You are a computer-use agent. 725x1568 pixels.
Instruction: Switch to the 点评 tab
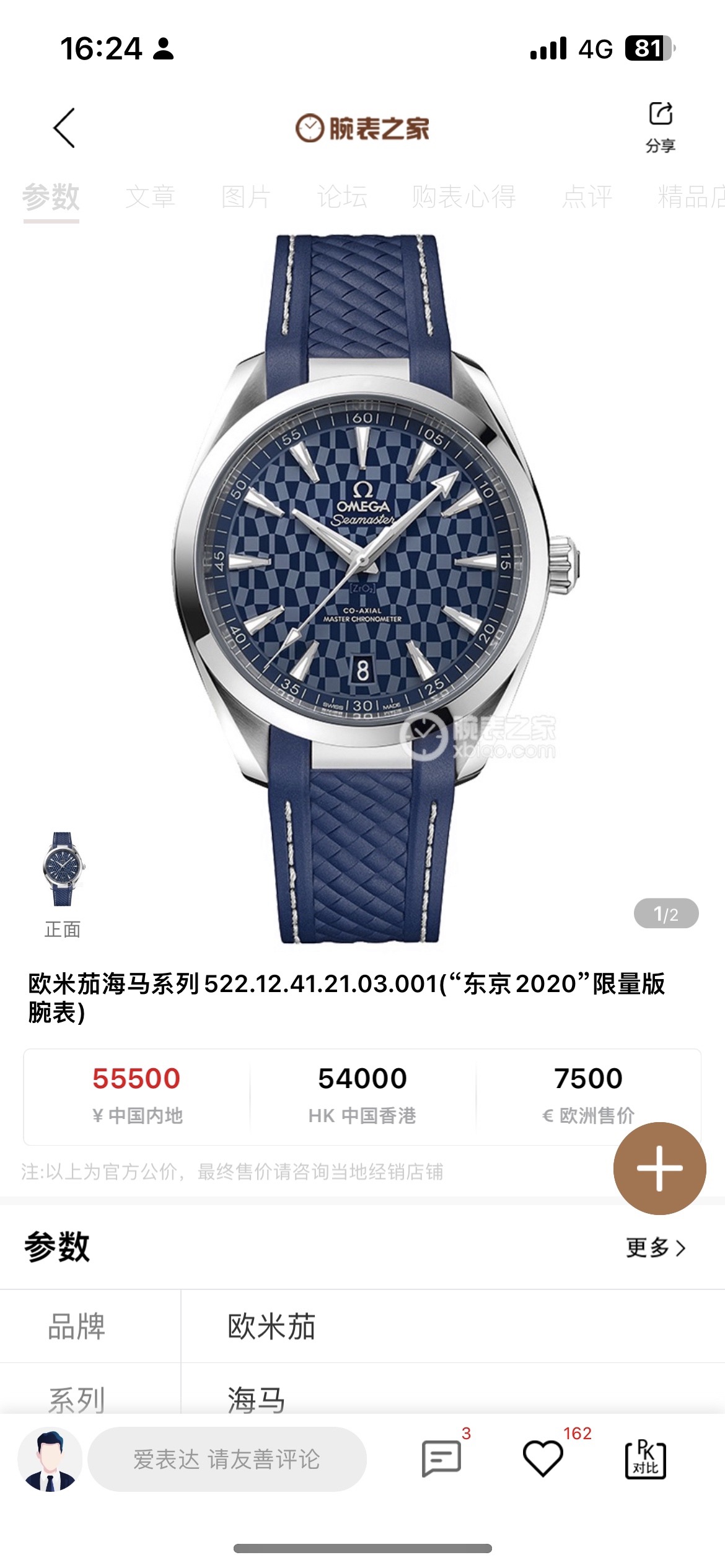[587, 197]
